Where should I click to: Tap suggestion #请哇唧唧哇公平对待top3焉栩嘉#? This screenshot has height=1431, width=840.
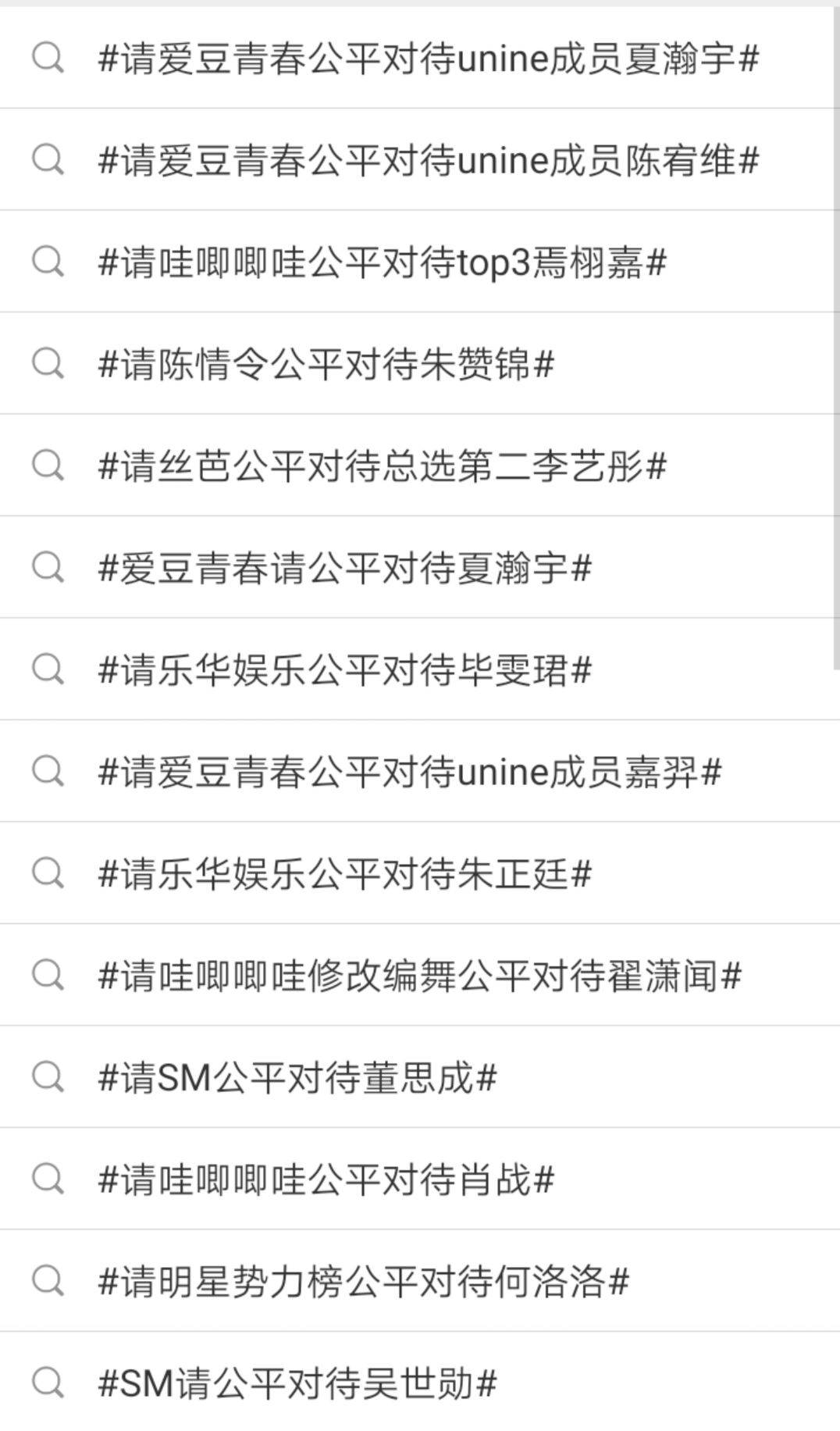382,262
